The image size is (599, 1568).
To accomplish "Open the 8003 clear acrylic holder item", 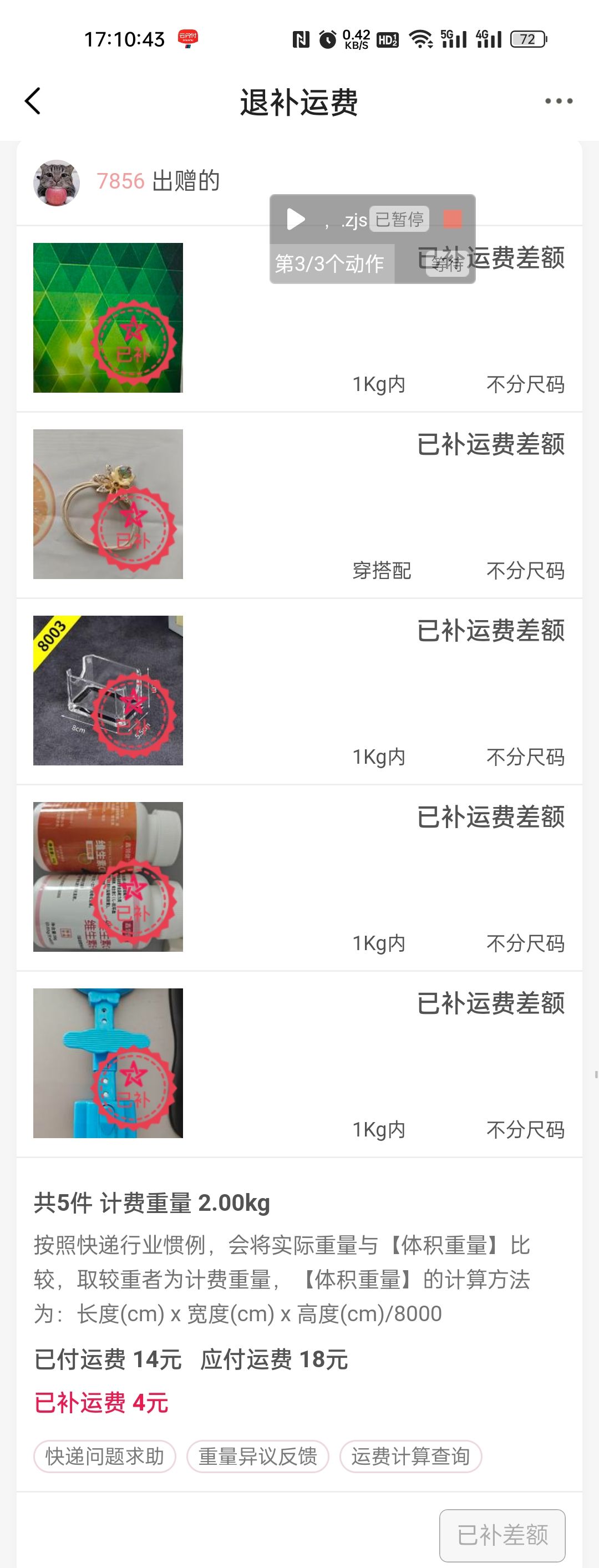I will (x=108, y=690).
